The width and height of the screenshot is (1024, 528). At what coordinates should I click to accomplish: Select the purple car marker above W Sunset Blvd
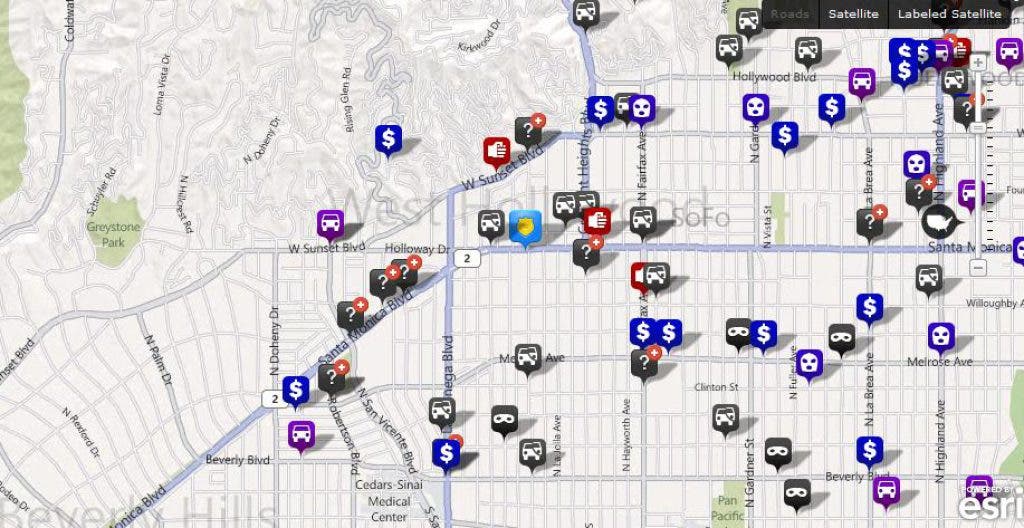click(331, 222)
